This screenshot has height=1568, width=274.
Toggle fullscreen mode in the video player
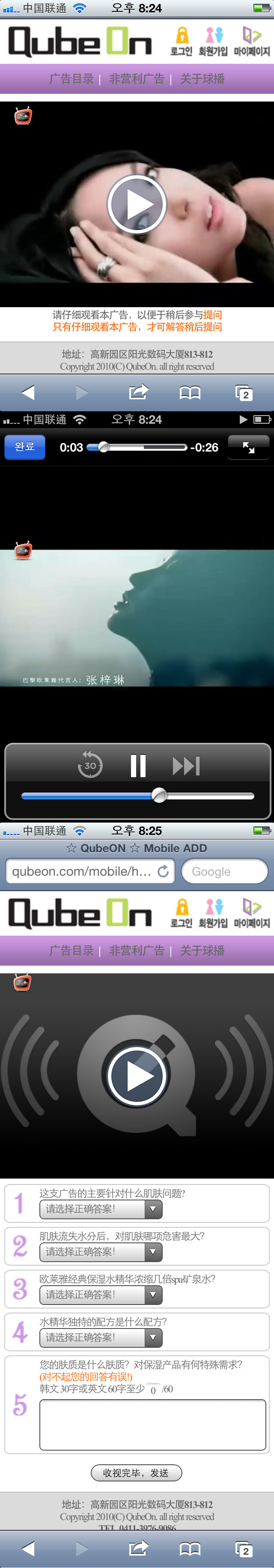tap(248, 447)
